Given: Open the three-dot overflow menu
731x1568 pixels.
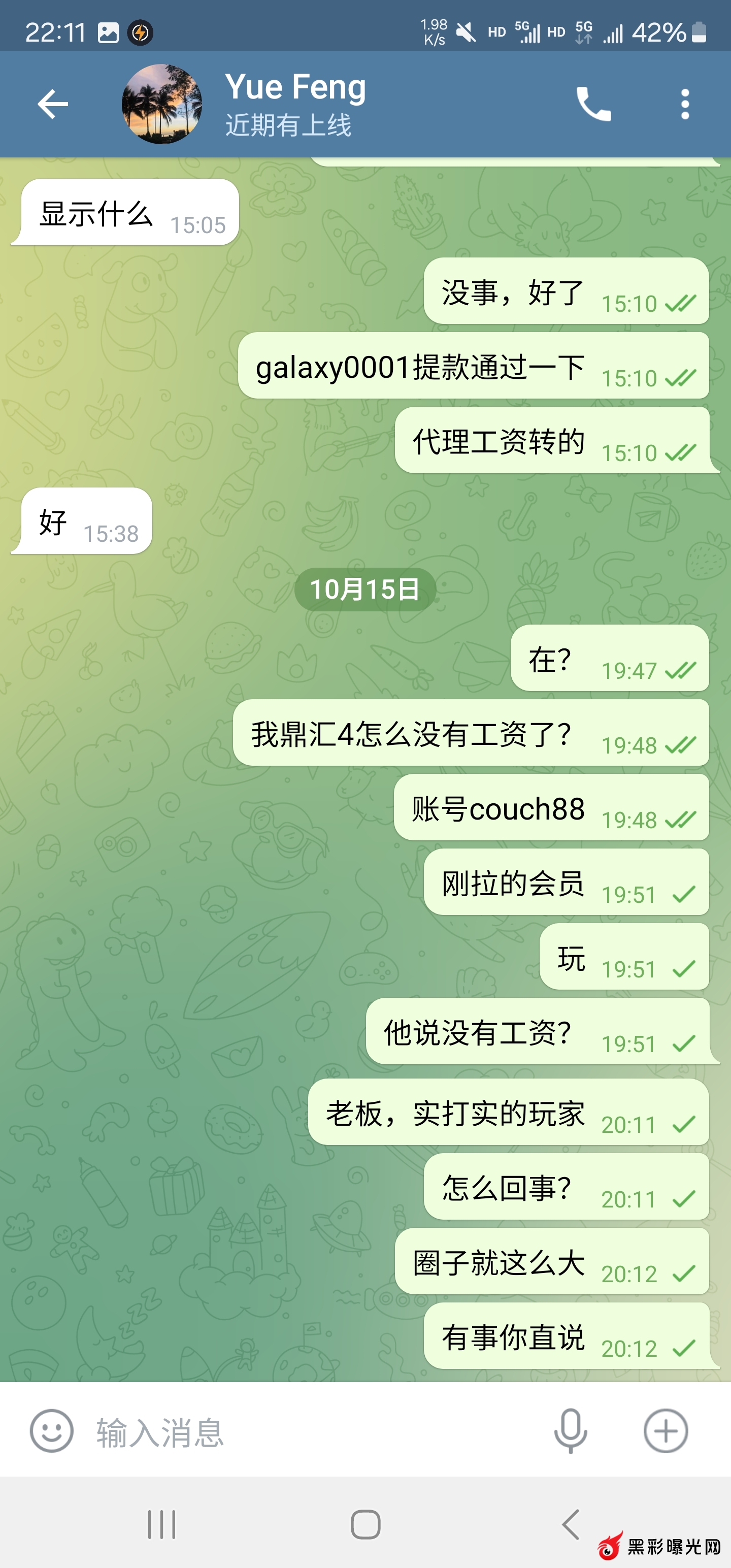Looking at the screenshot, I should point(685,104).
